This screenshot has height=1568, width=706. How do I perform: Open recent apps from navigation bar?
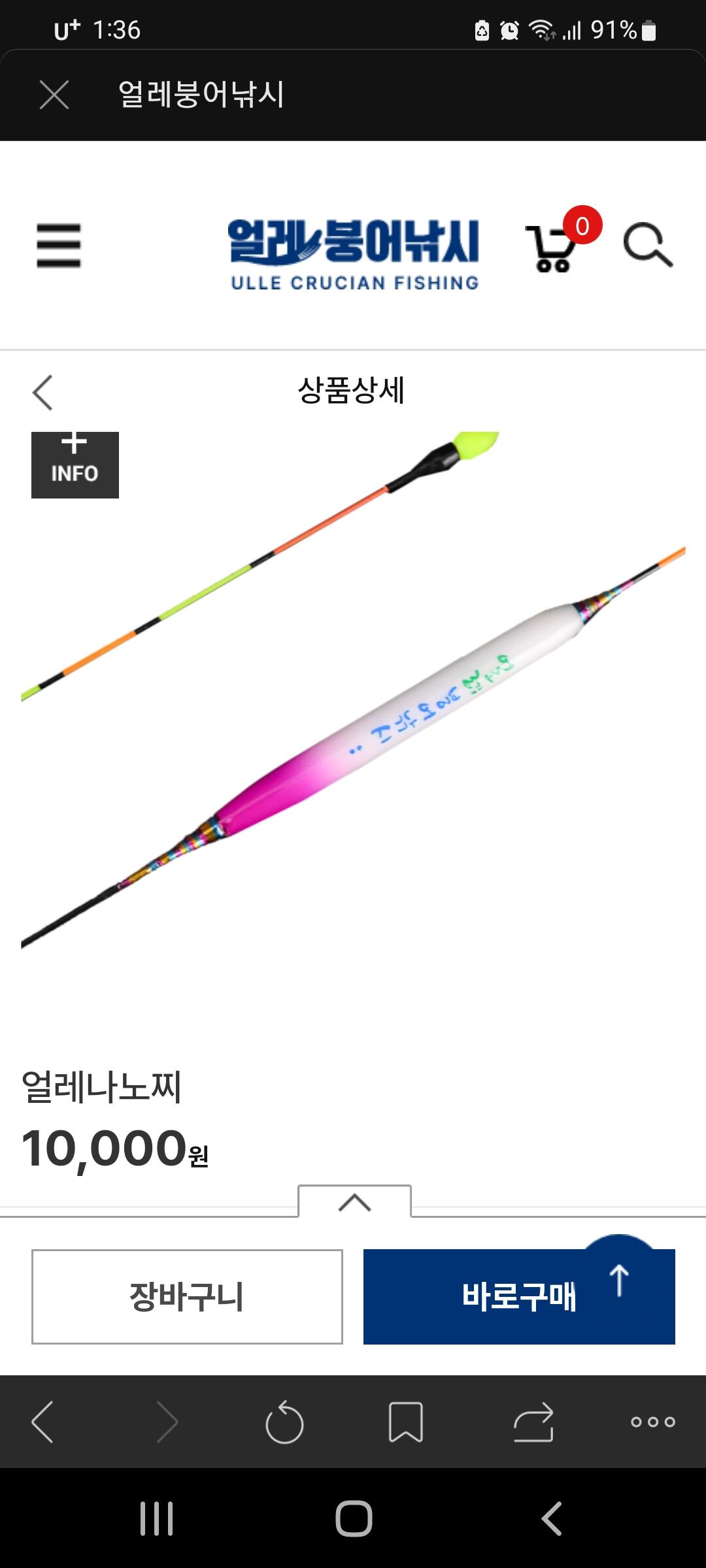[x=157, y=1518]
